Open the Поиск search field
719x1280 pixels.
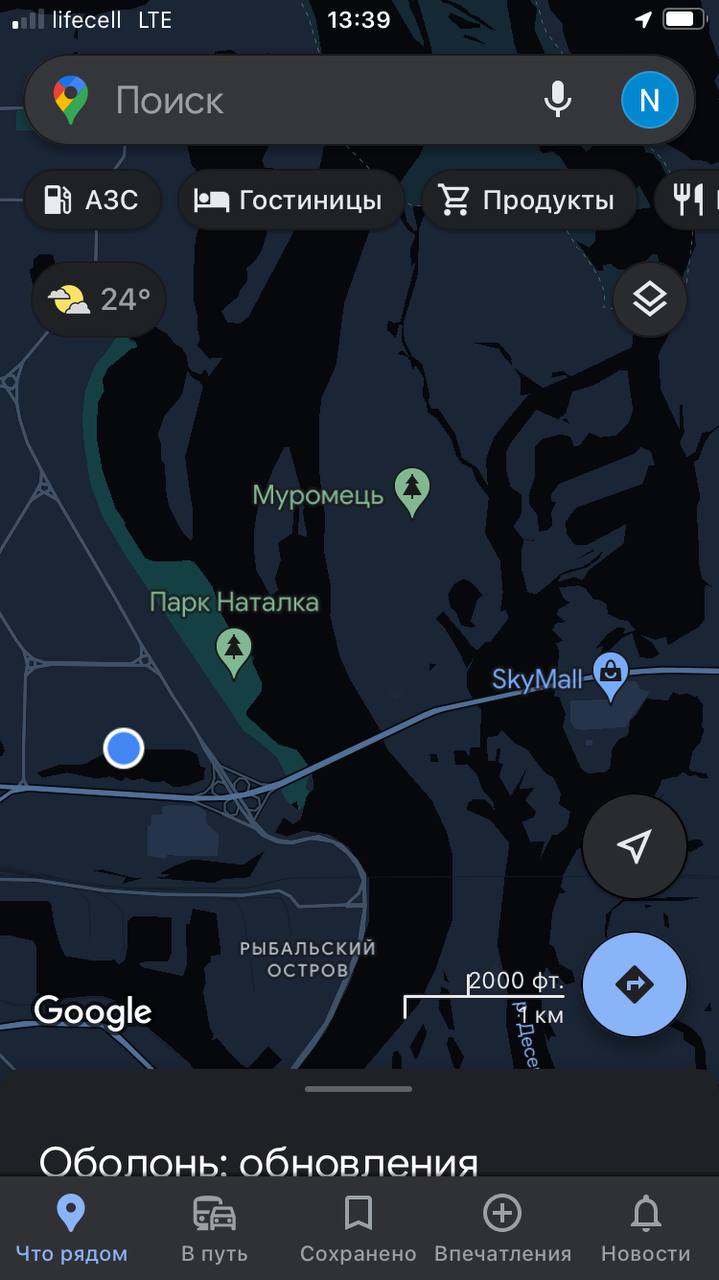point(300,100)
